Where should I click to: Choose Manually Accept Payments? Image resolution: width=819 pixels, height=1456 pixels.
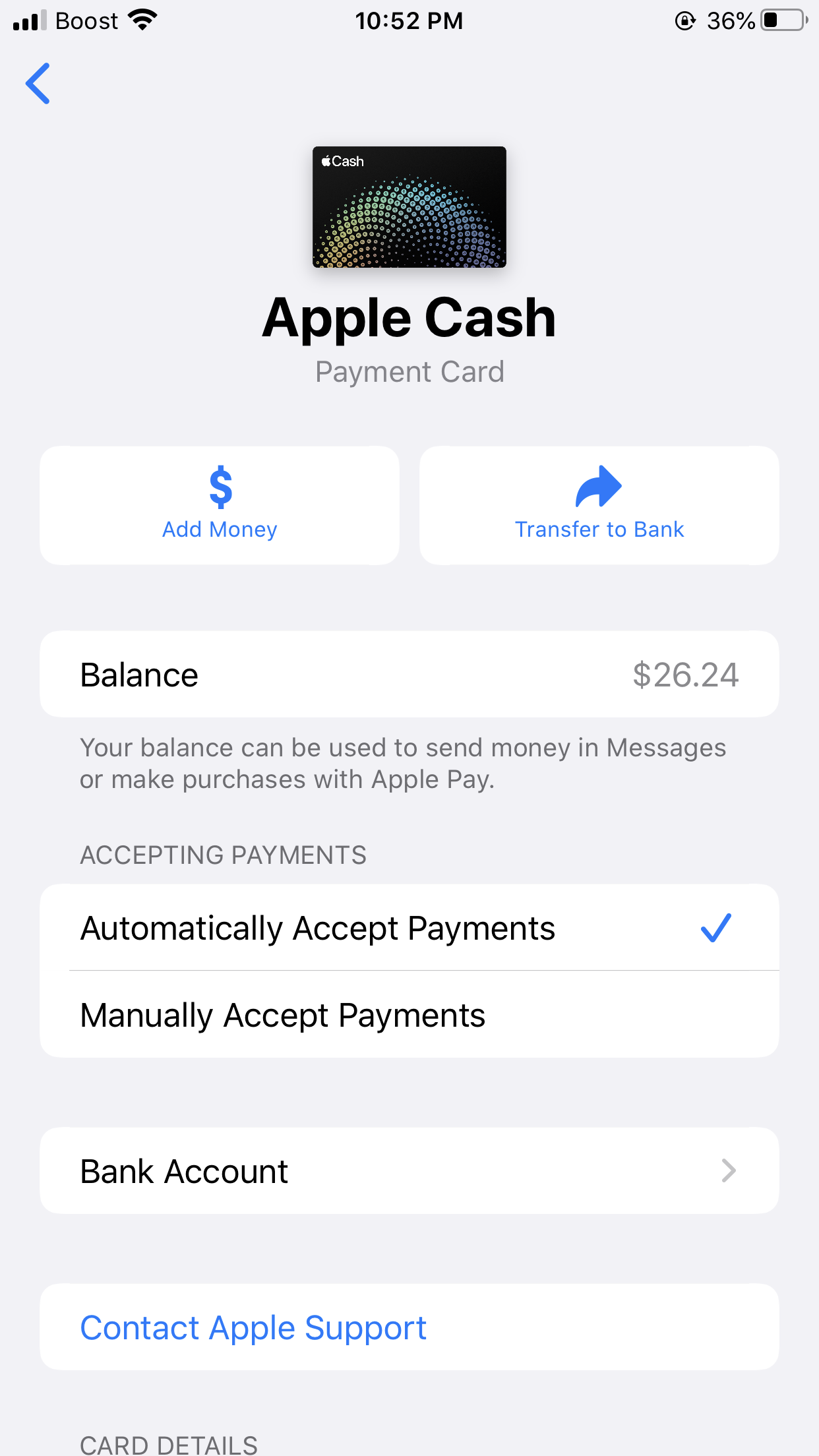coord(409,1015)
